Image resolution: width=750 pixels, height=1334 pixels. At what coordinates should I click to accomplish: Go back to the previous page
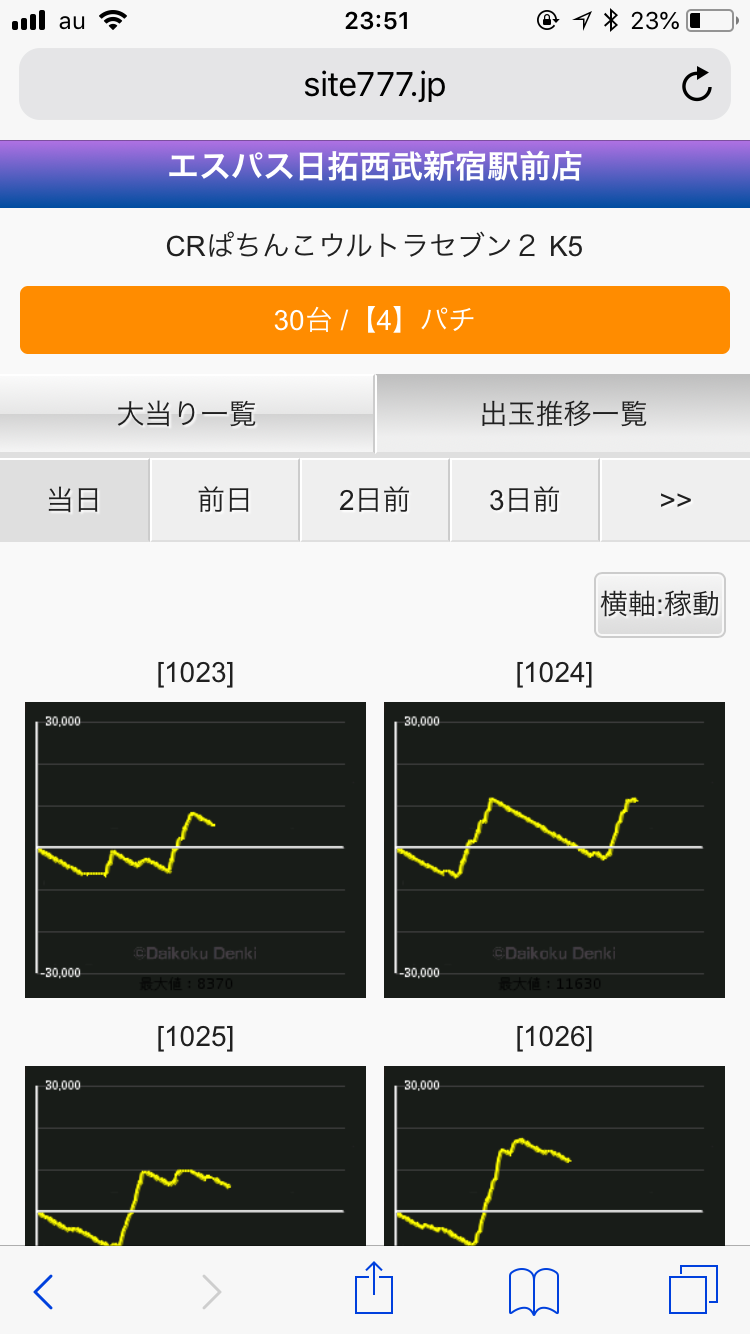click(43, 1291)
